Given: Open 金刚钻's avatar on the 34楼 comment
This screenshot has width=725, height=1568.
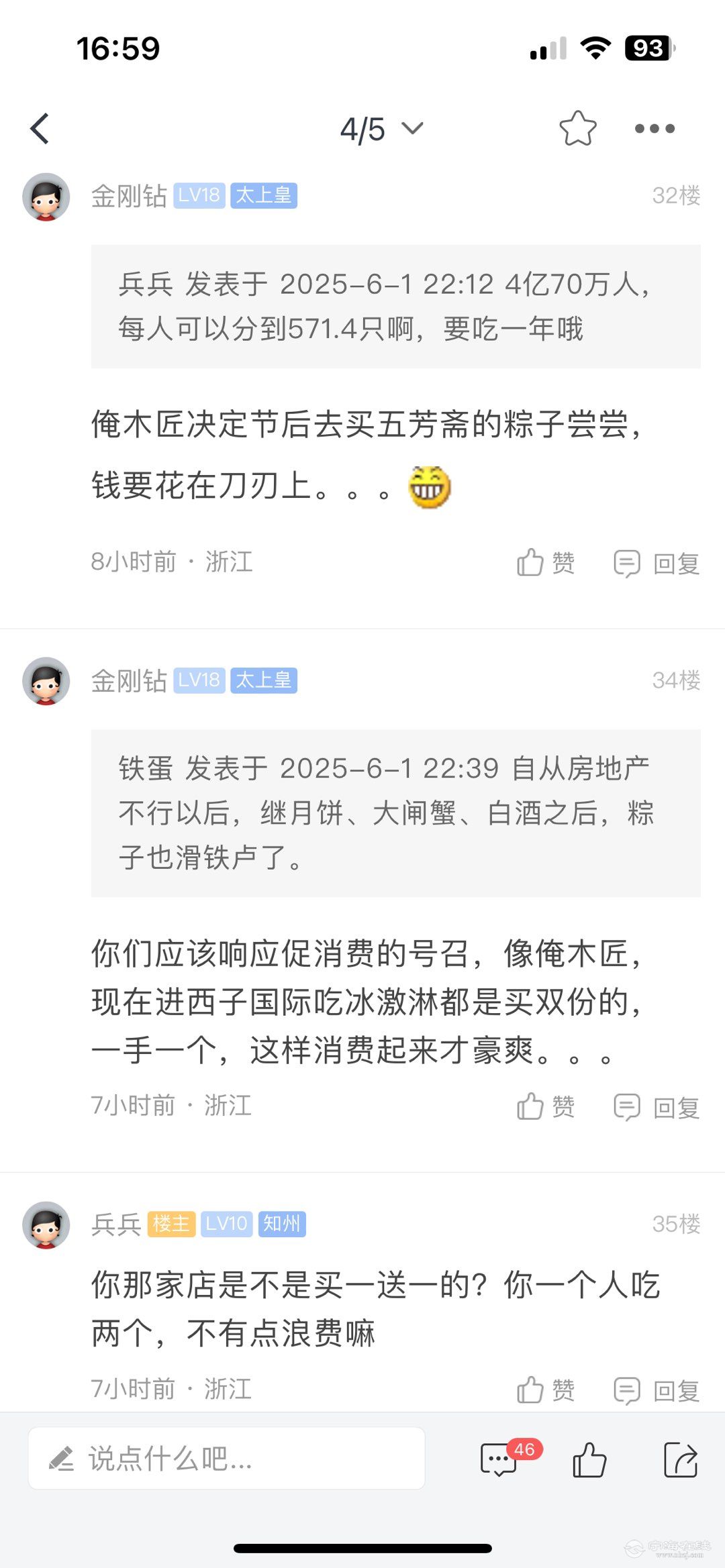Looking at the screenshot, I should tap(46, 681).
